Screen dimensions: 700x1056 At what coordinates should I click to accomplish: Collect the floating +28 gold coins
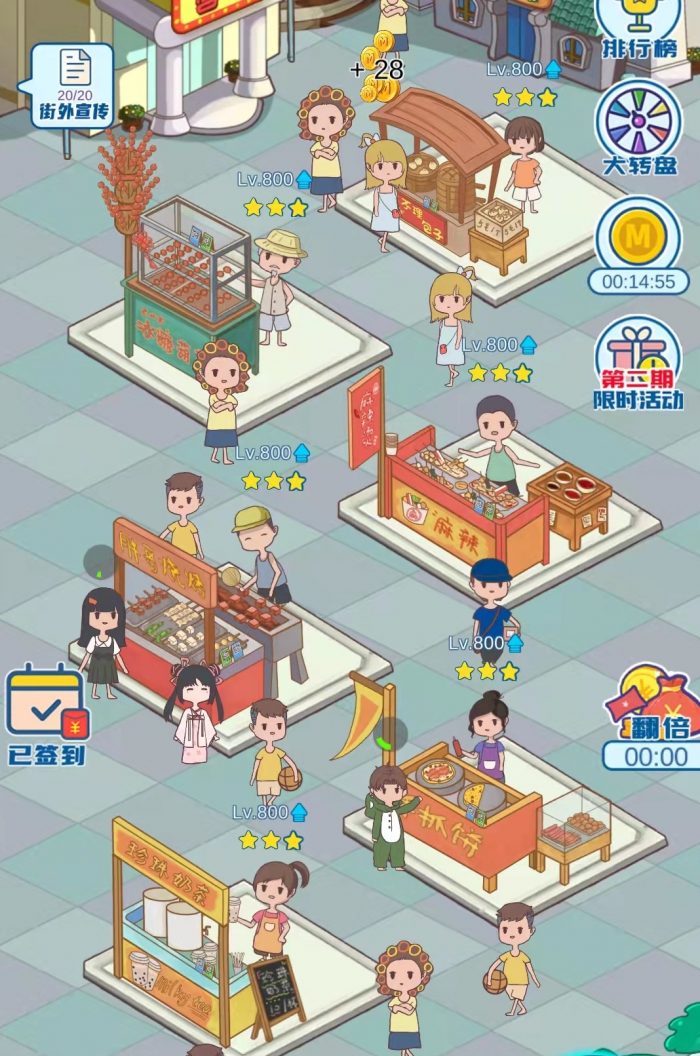click(380, 68)
